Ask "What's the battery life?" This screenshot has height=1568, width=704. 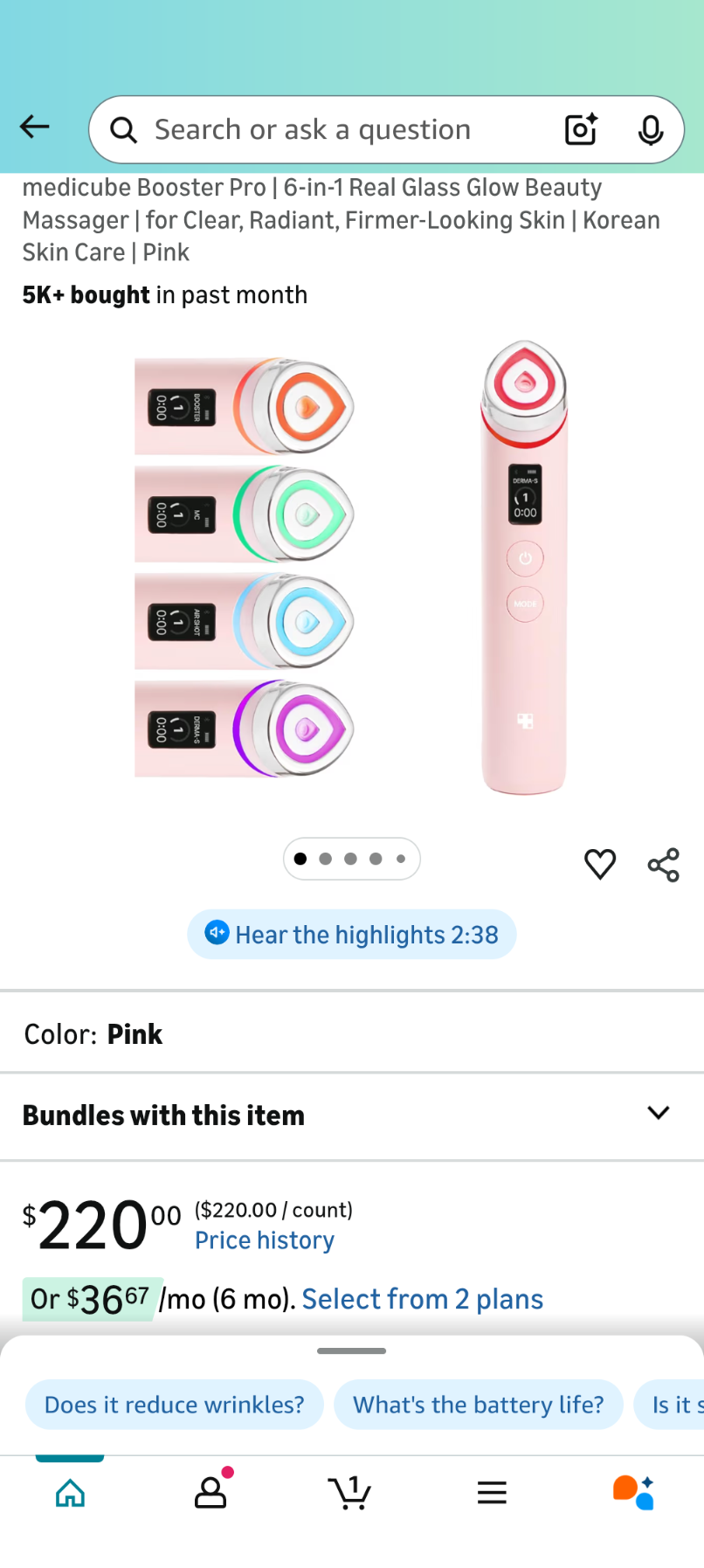click(478, 1405)
